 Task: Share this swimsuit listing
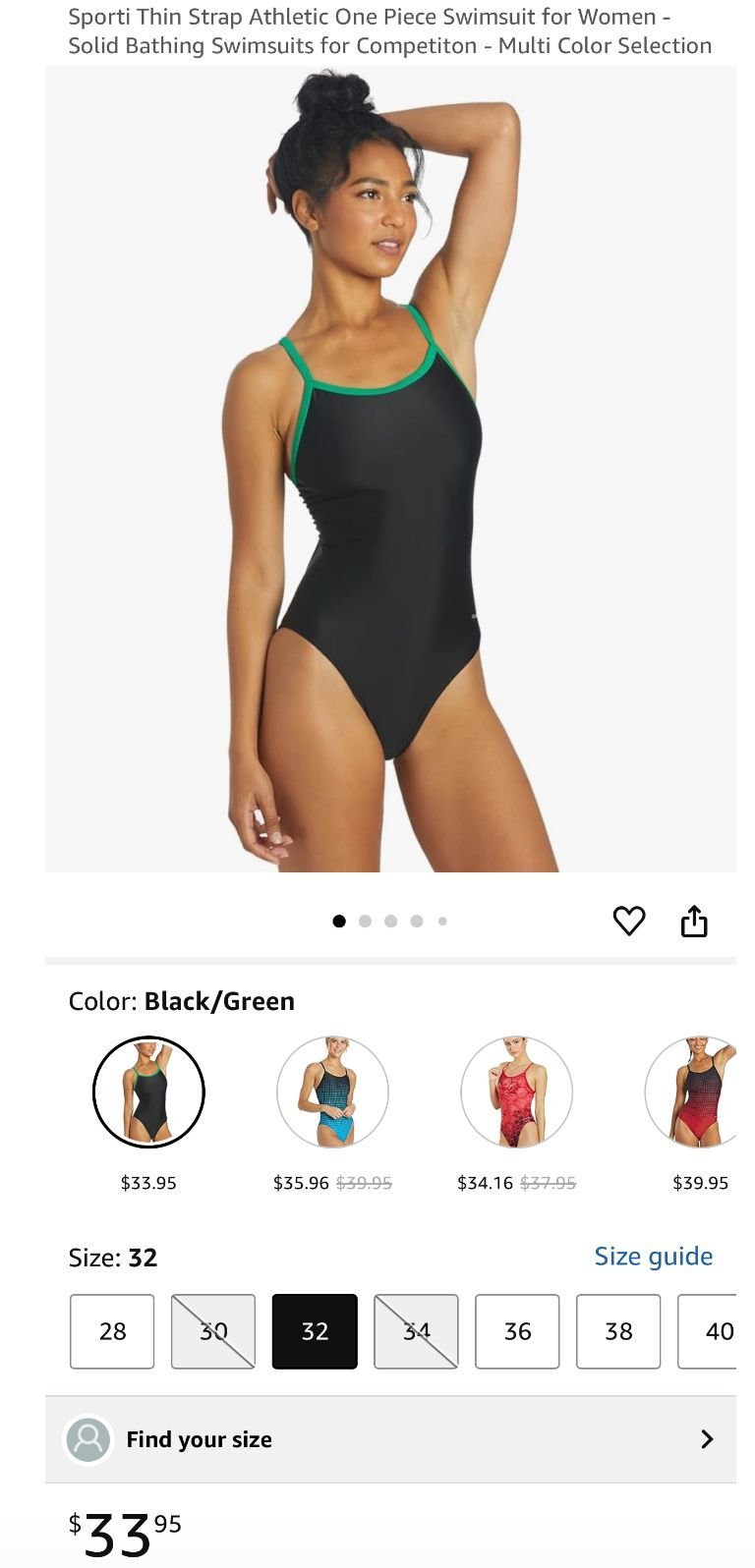(x=694, y=921)
